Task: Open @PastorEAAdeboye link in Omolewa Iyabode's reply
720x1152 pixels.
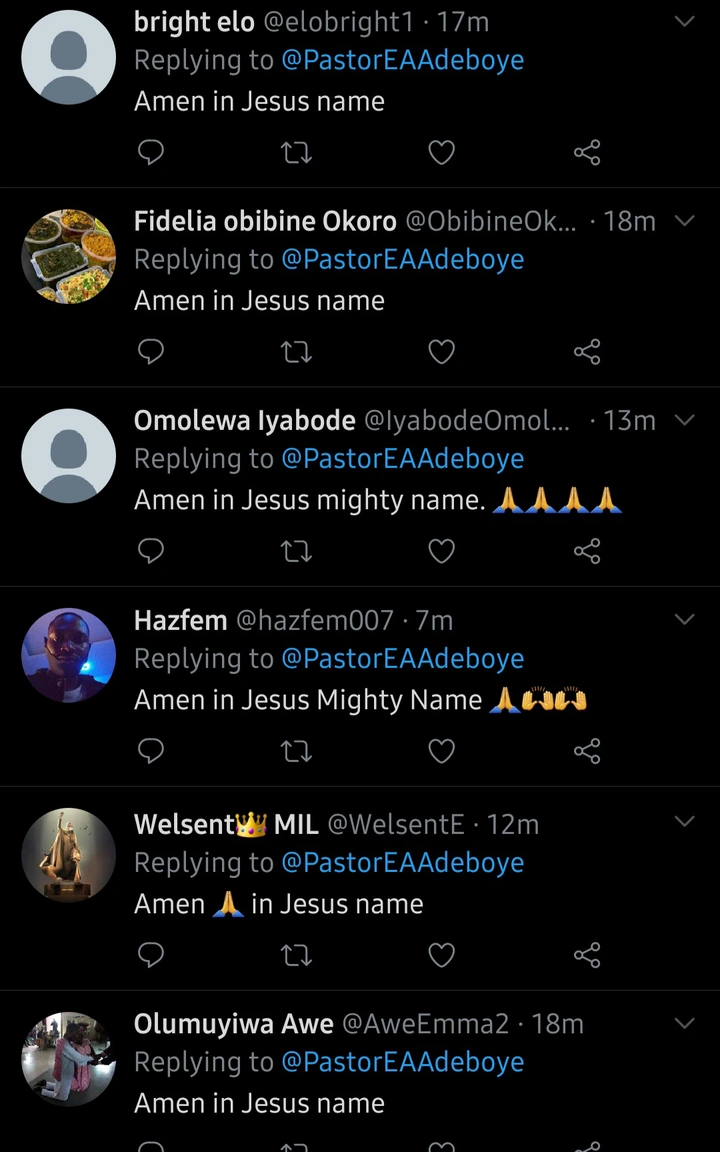Action: pyautogui.click(x=402, y=459)
